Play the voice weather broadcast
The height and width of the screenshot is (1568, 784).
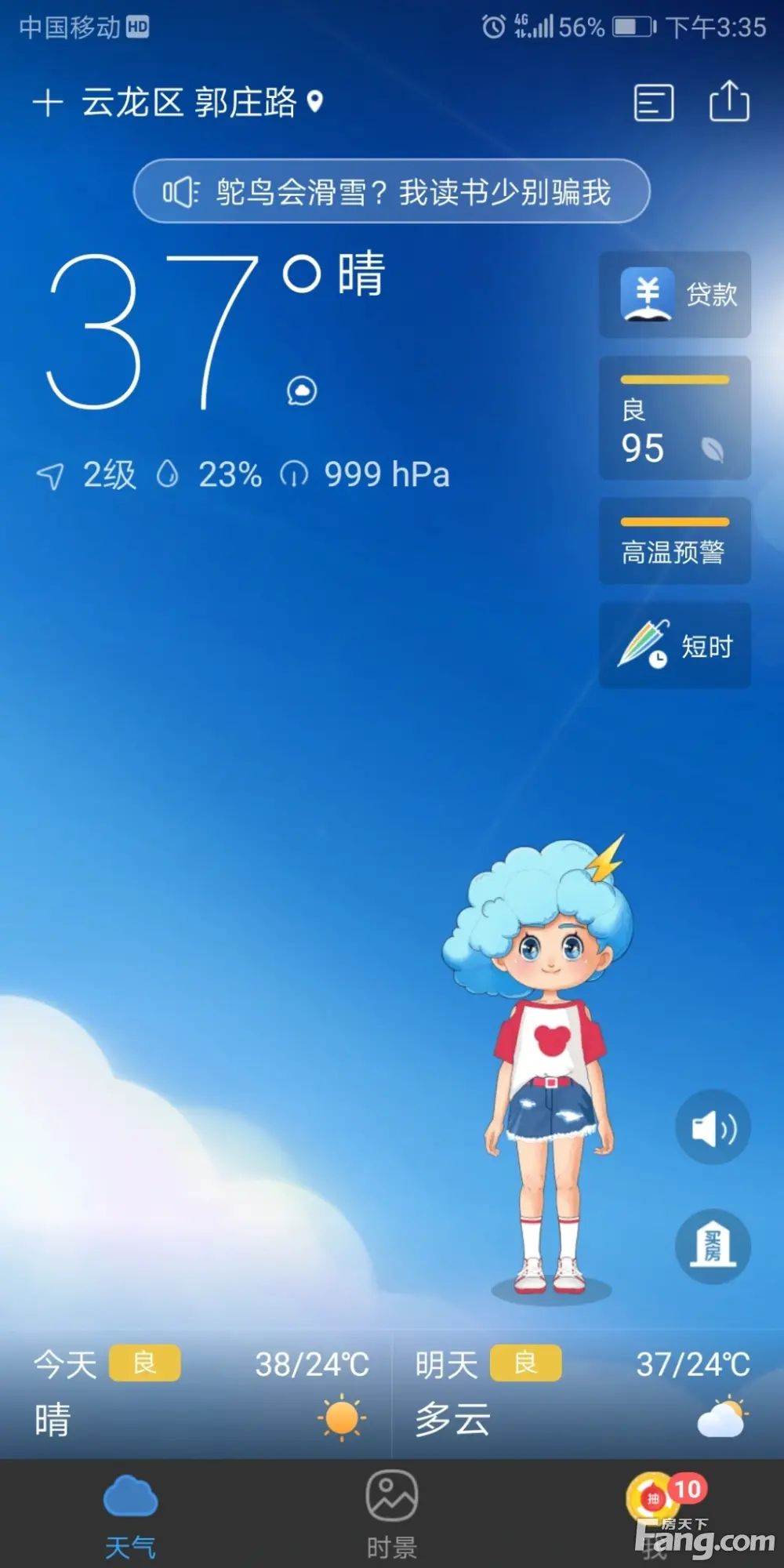tap(713, 1129)
